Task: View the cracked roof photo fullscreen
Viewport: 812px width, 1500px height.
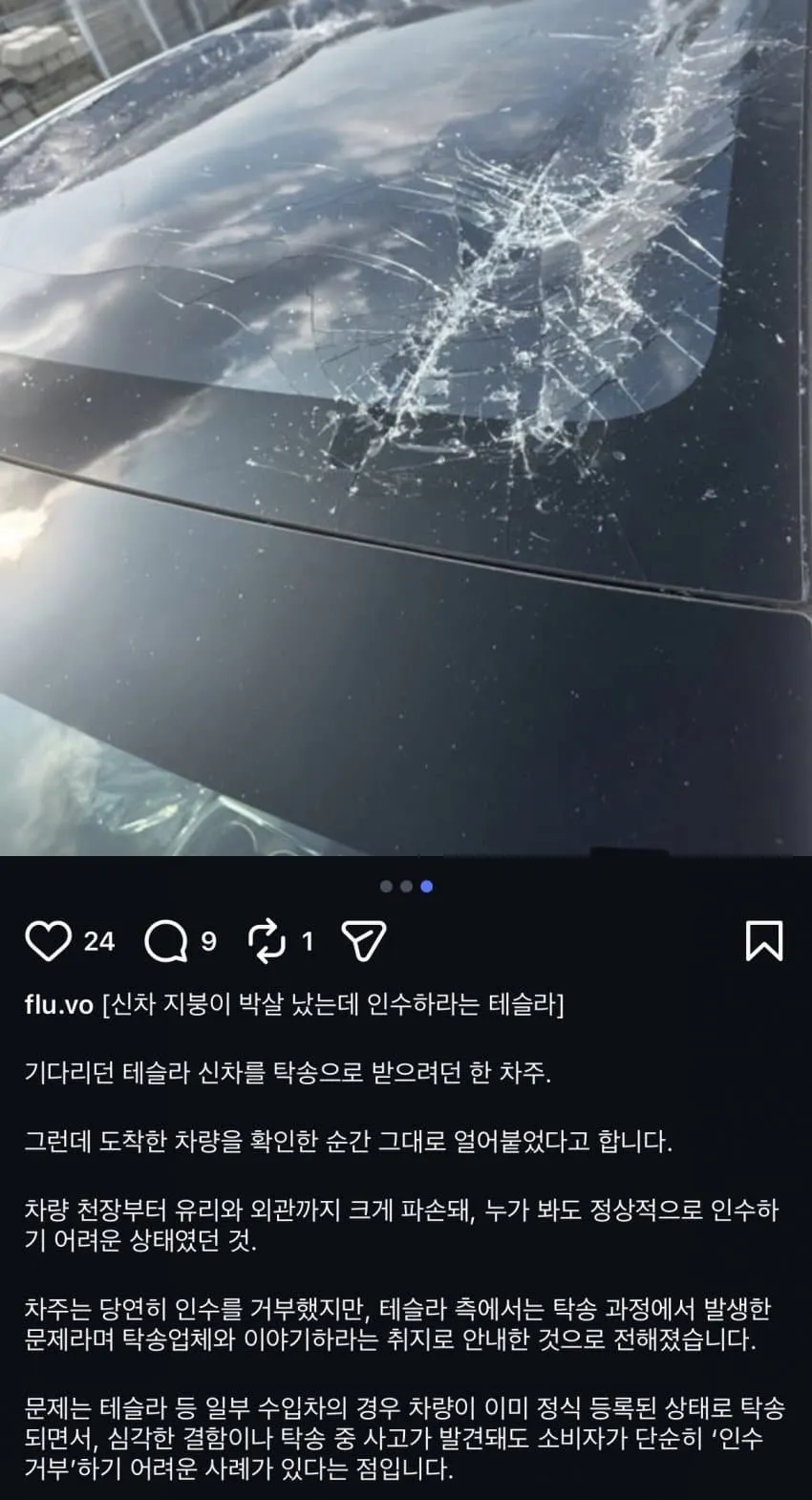Action: coord(406,427)
